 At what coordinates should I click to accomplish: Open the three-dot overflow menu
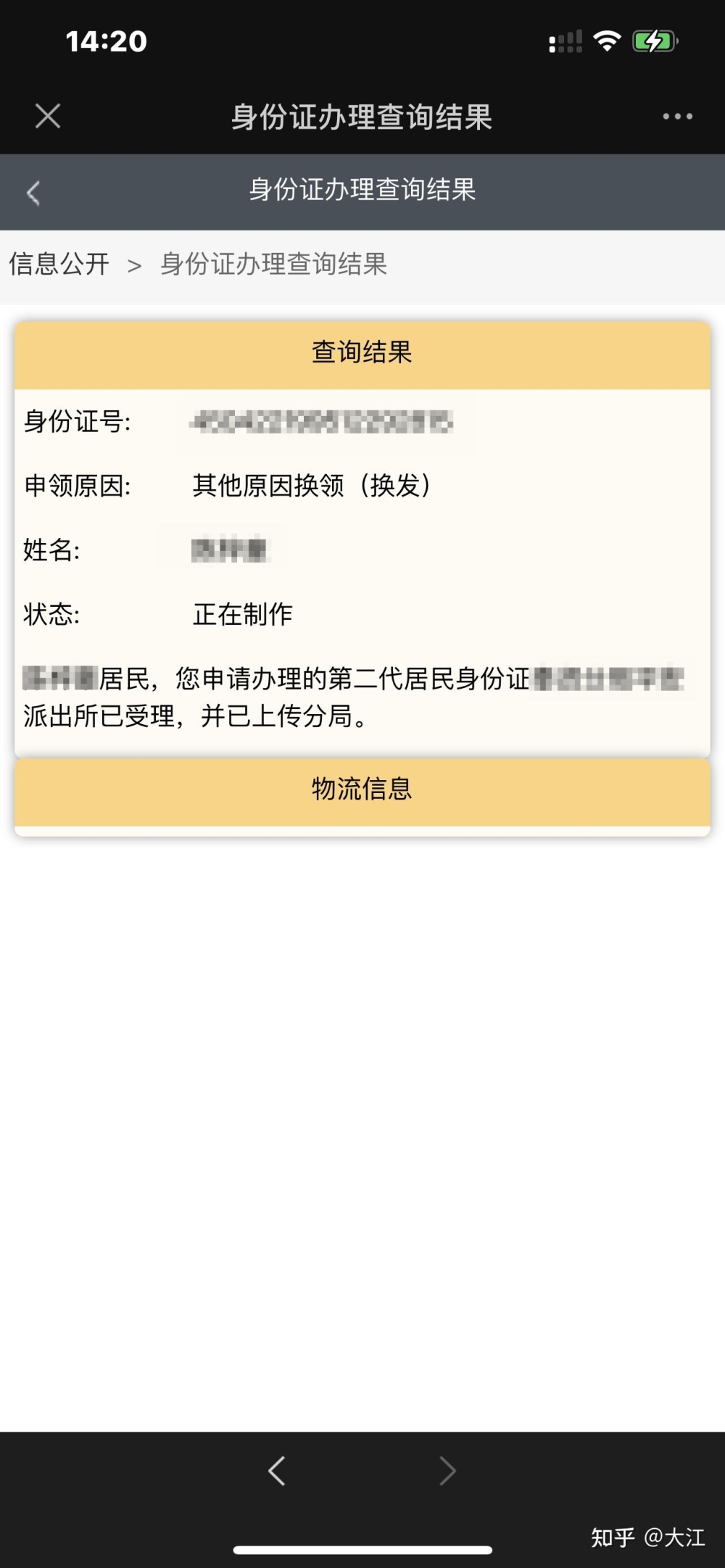coord(677,116)
